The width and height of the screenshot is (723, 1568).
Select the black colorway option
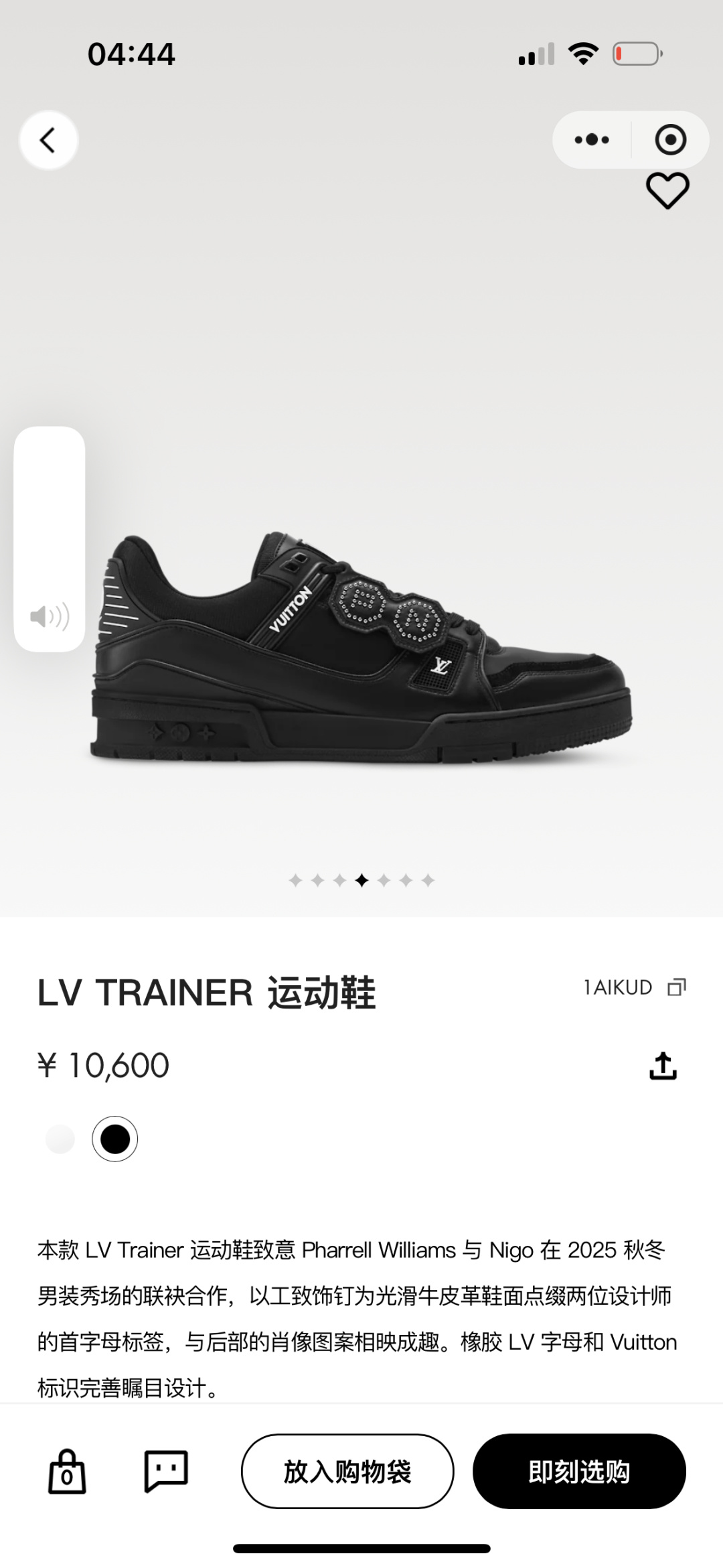click(x=115, y=1139)
